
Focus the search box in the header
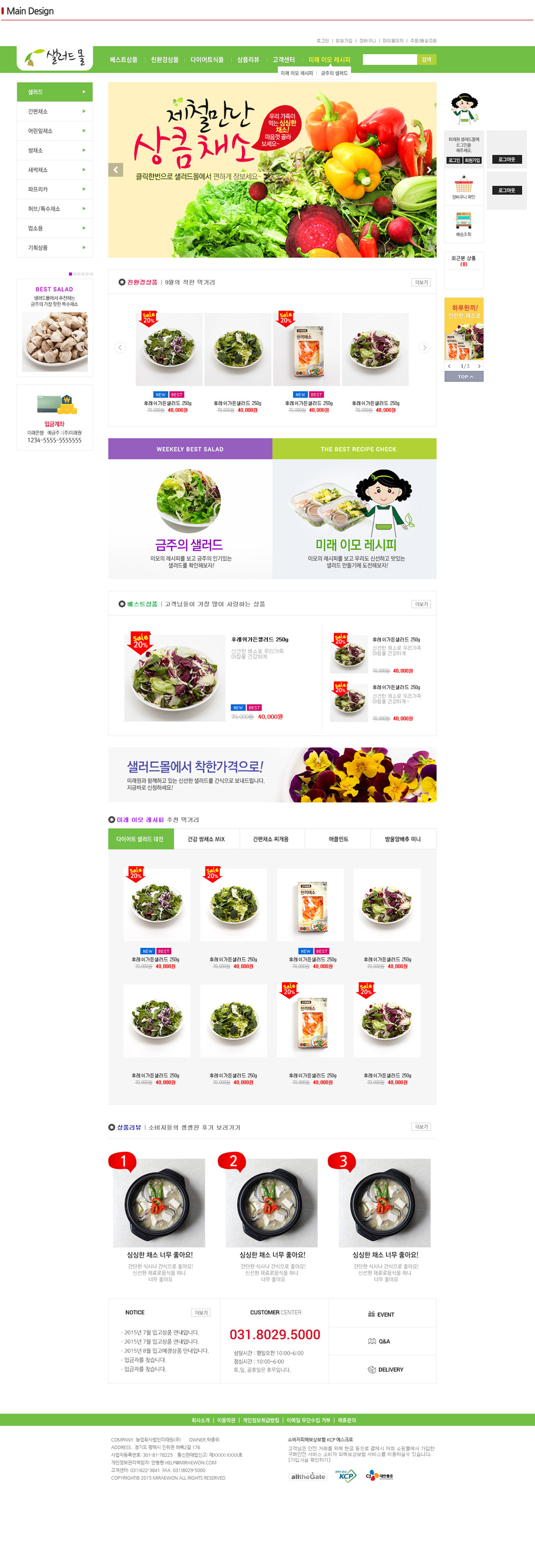click(389, 60)
